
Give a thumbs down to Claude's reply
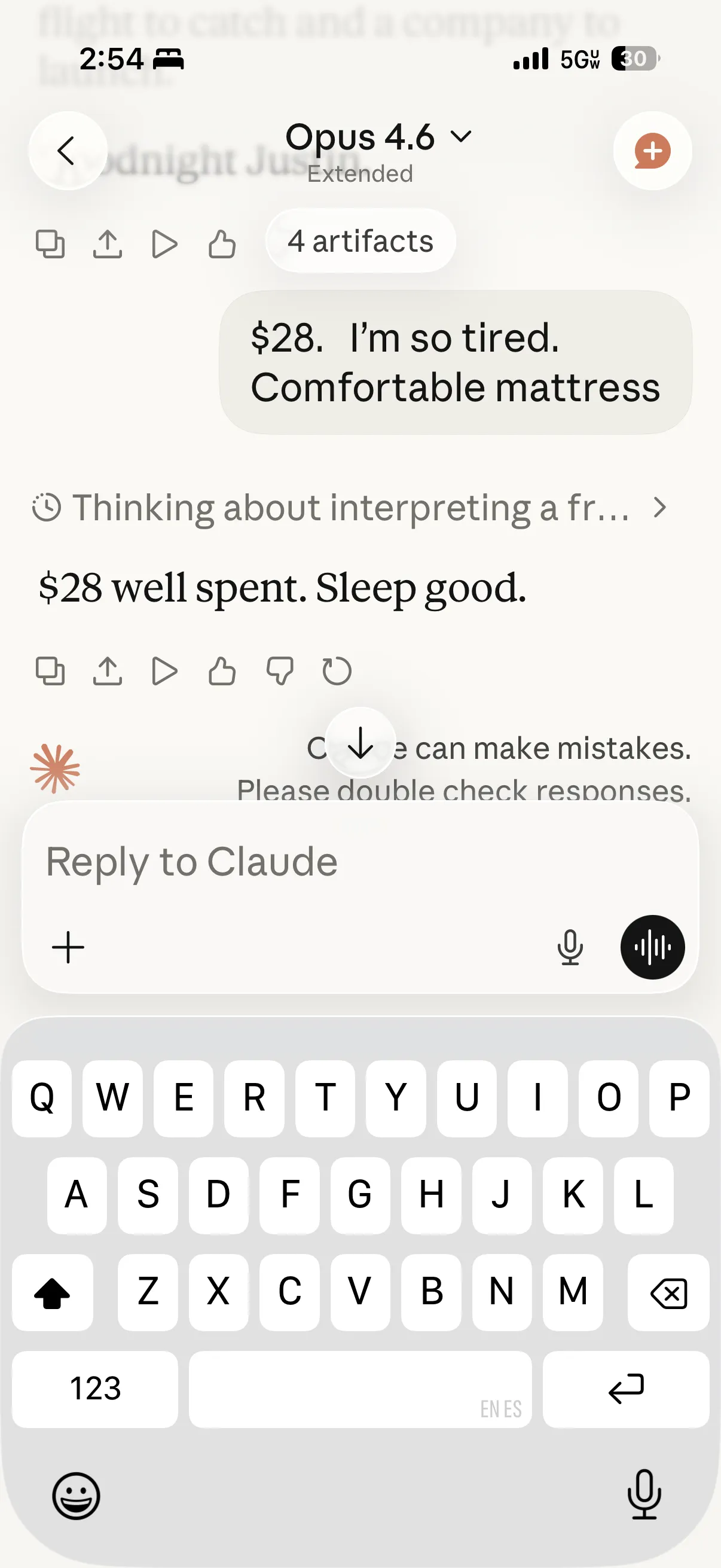point(279,672)
